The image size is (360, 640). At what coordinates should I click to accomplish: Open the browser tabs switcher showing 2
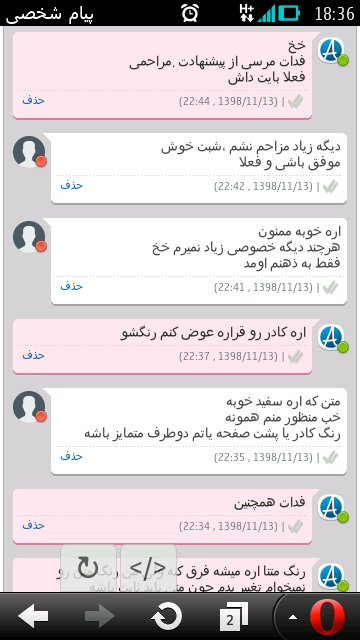point(233,616)
